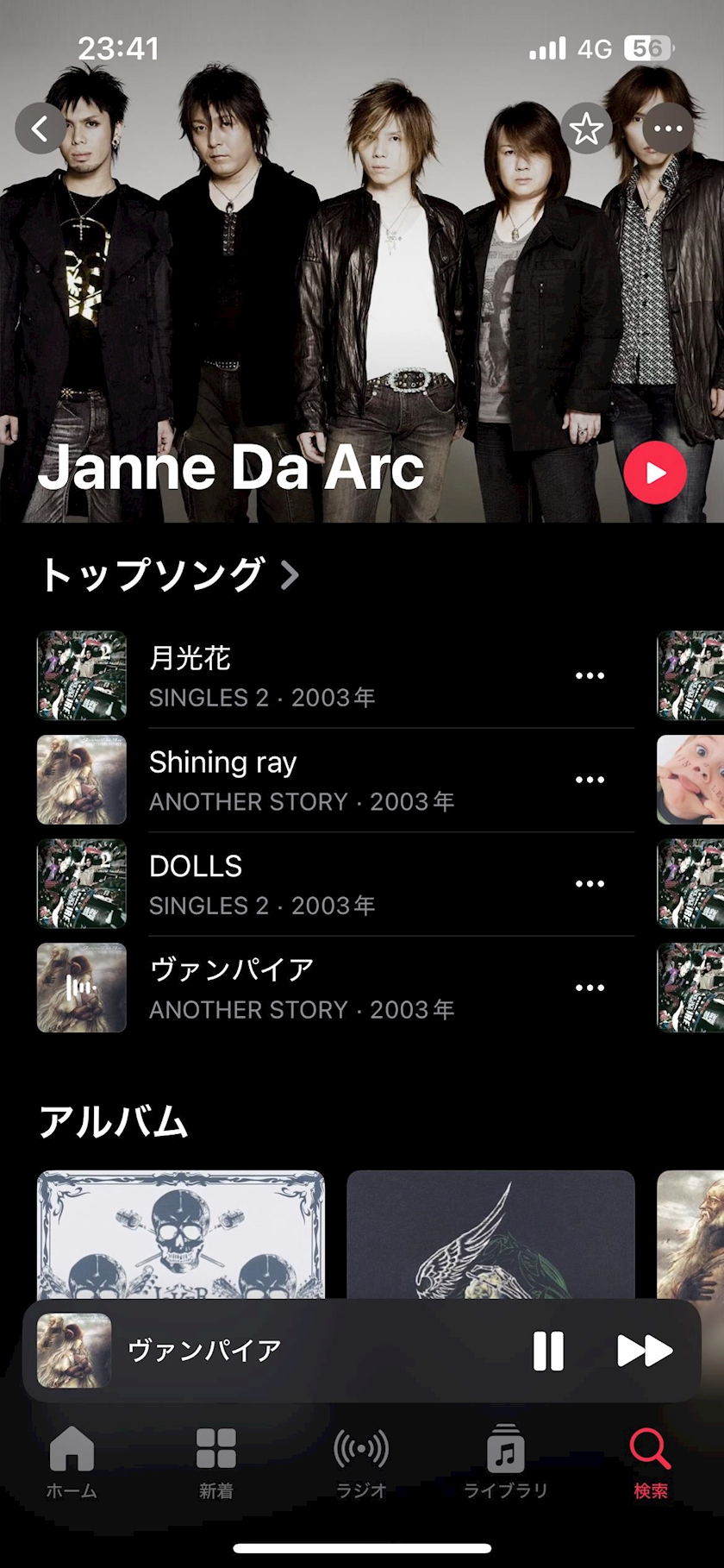Viewport: 724px width, 1568px height.
Task: Go back using the top-left arrow
Action: [x=40, y=129]
